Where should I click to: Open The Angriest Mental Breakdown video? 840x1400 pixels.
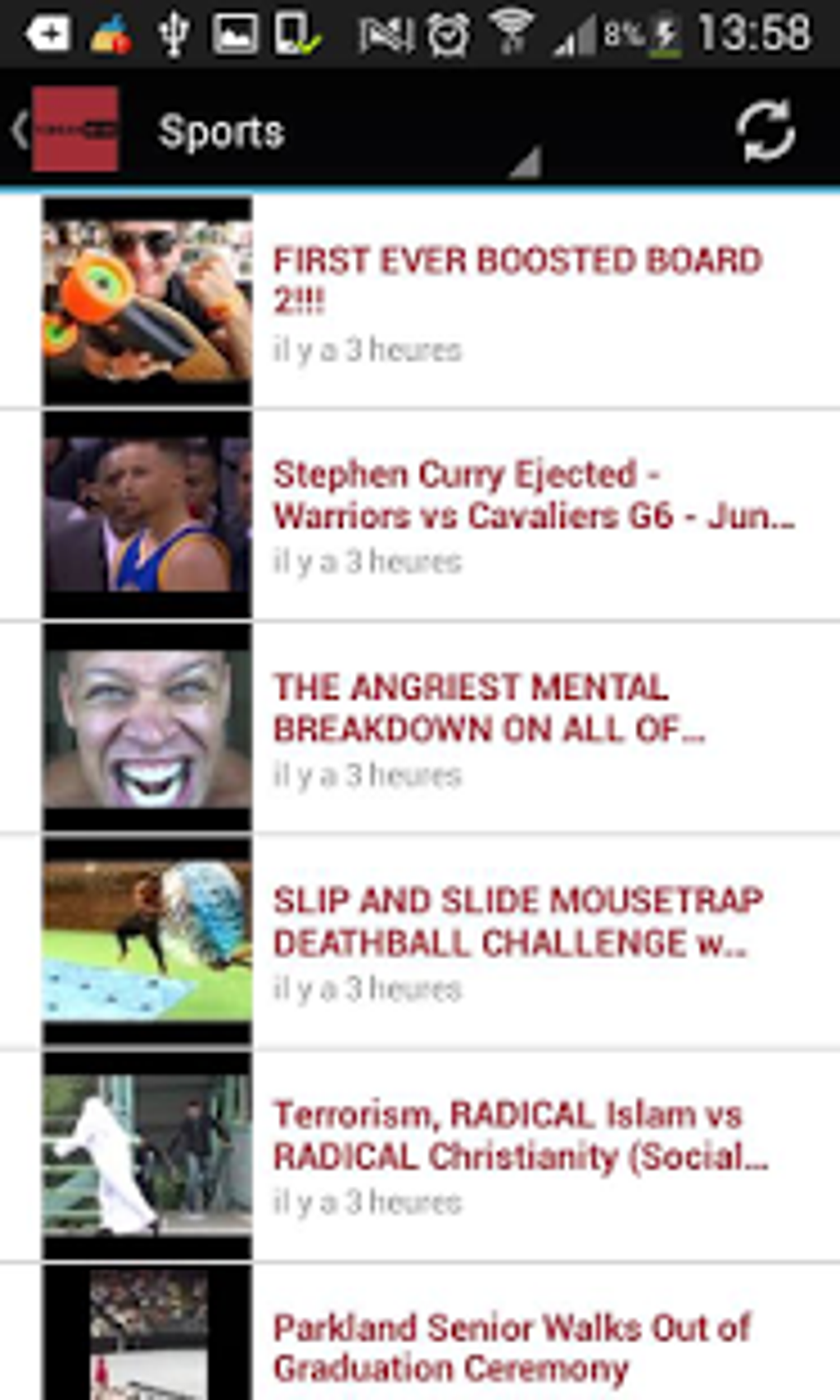pyautogui.click(x=488, y=708)
